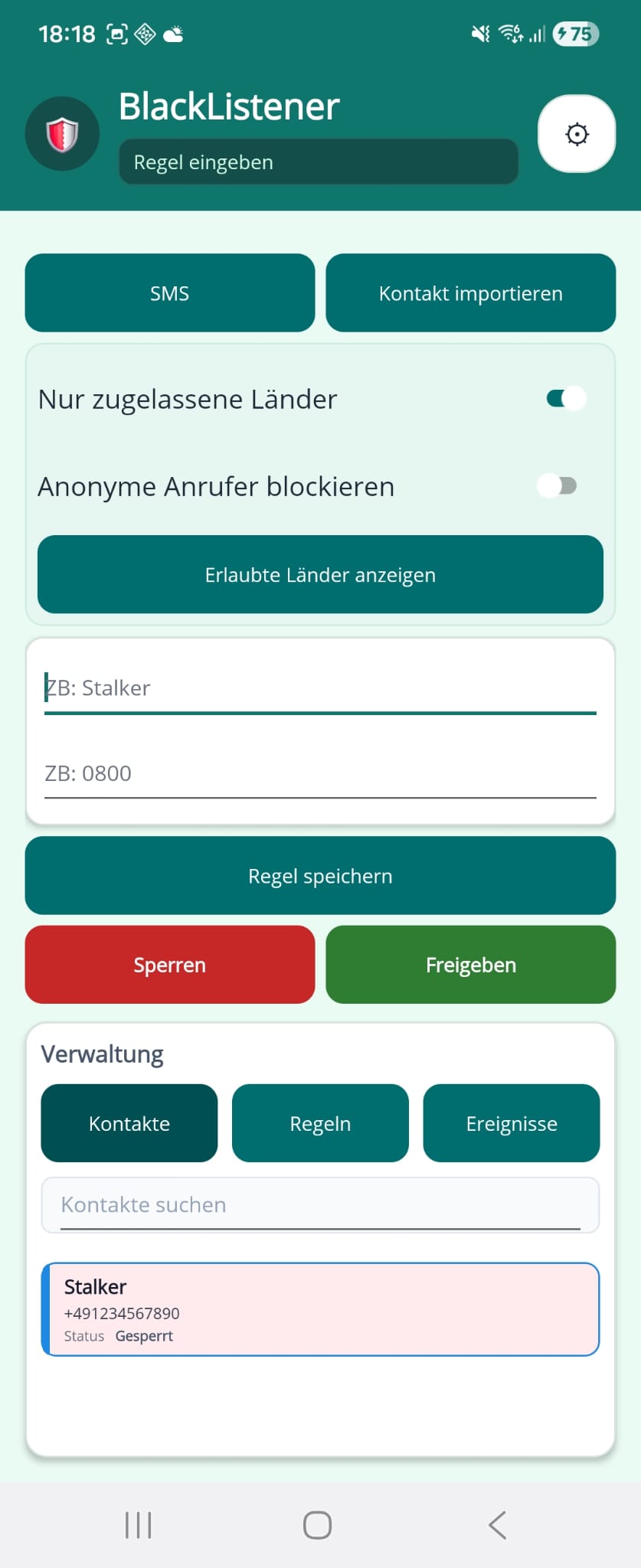The image size is (641, 1568).
Task: Tap the weather icon in status bar
Action: point(172,33)
